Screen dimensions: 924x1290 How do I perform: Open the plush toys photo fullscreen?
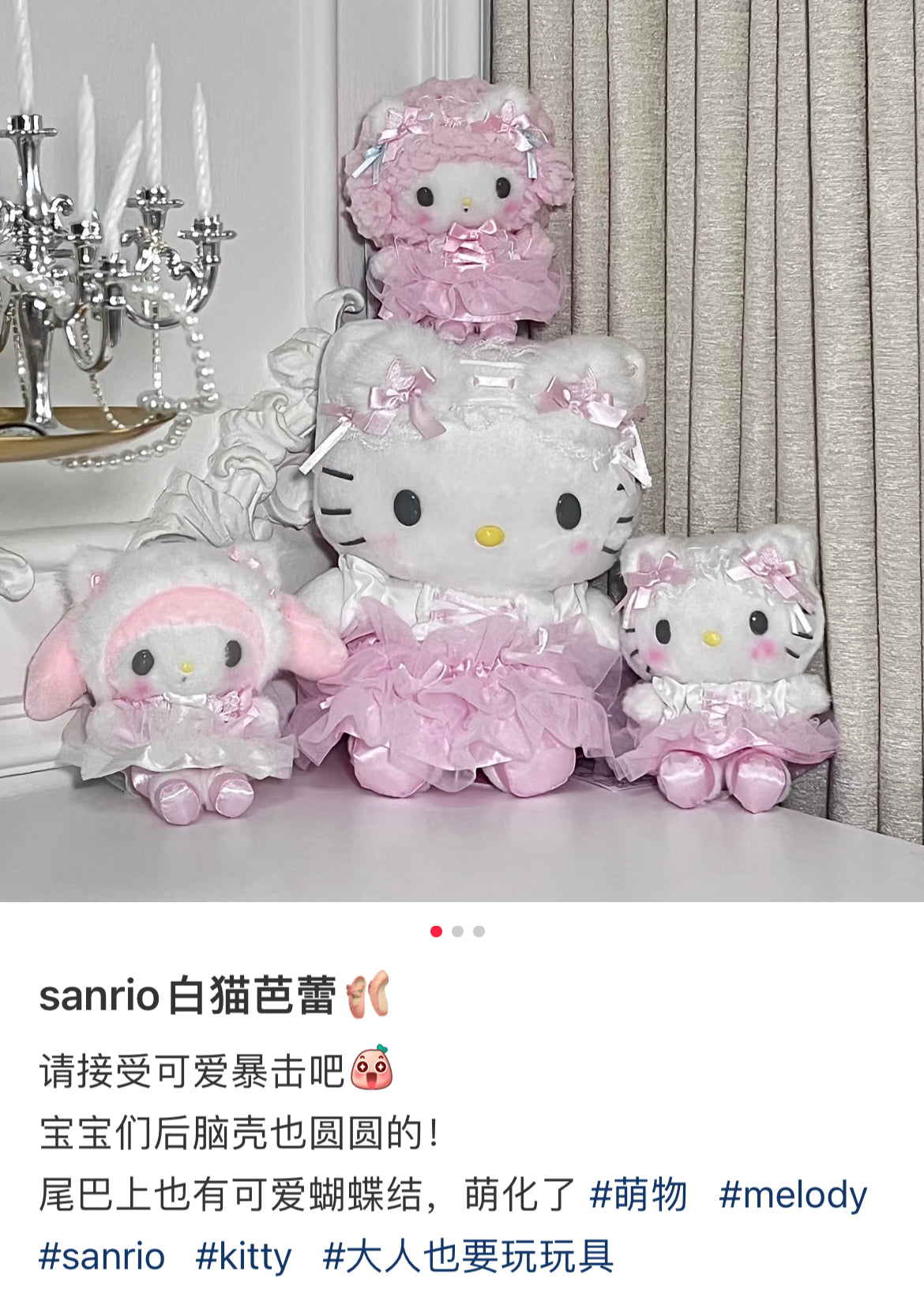click(462, 450)
